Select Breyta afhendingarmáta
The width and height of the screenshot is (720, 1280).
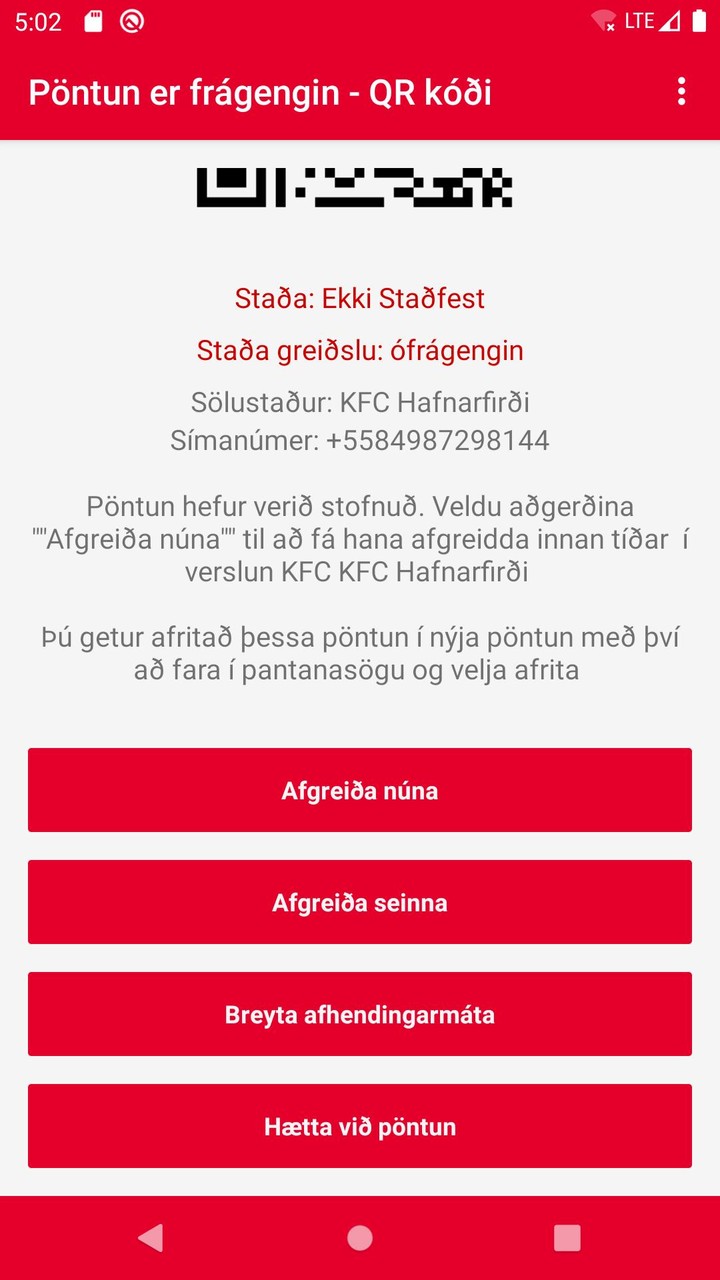pyautogui.click(x=360, y=1014)
